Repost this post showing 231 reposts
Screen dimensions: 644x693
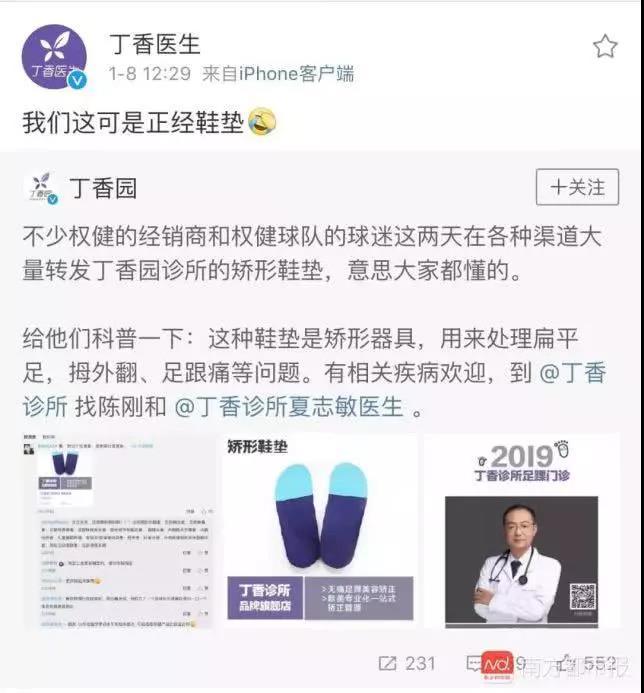(407, 663)
